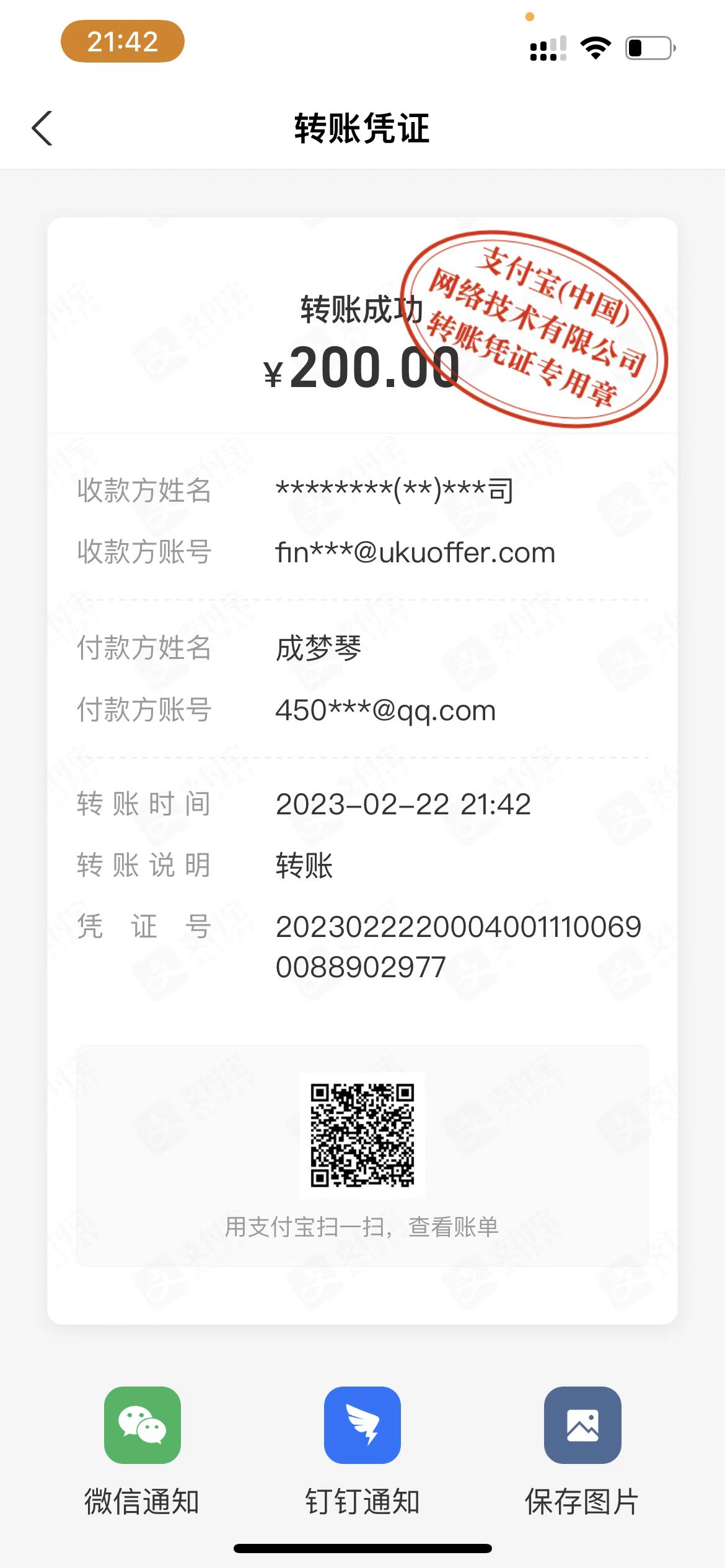This screenshot has width=725, height=1568.
Task: Save the receipt with 保存图片
Action: 582,1426
